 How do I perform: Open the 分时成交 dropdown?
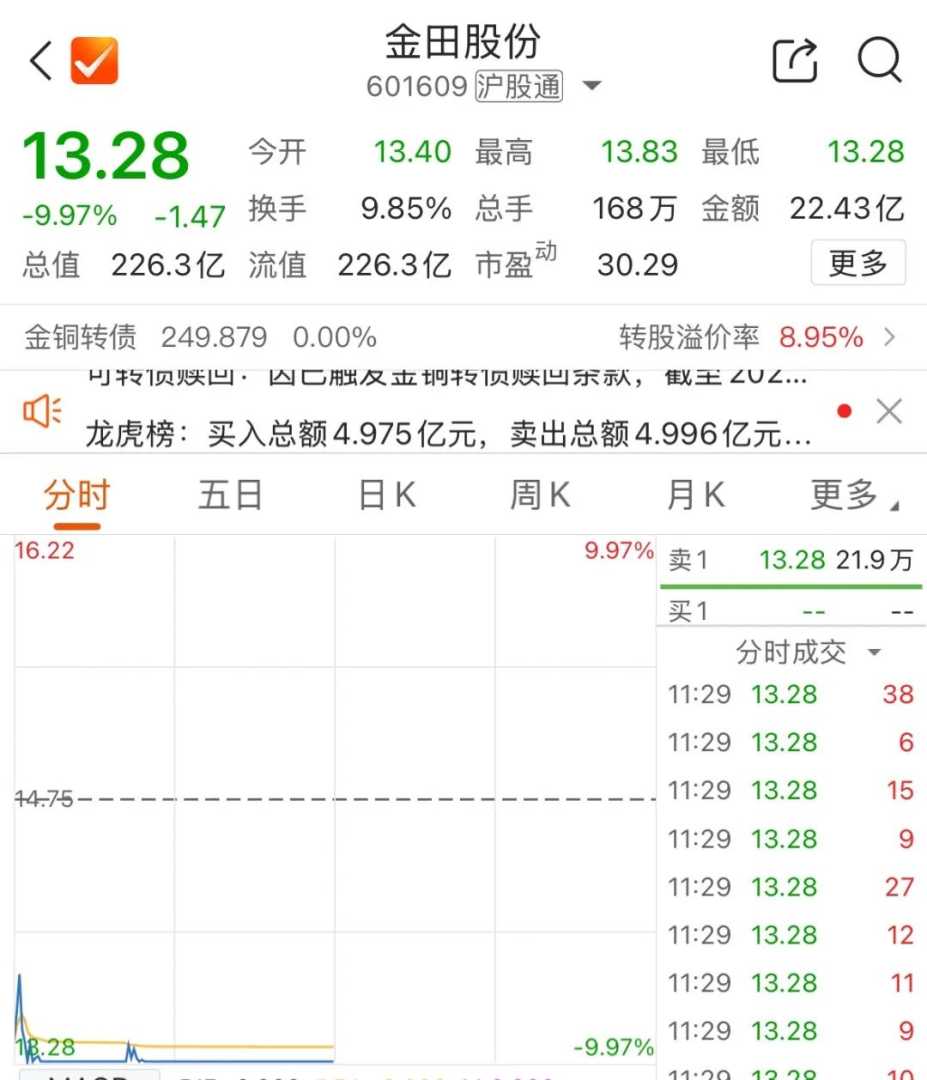(808, 653)
